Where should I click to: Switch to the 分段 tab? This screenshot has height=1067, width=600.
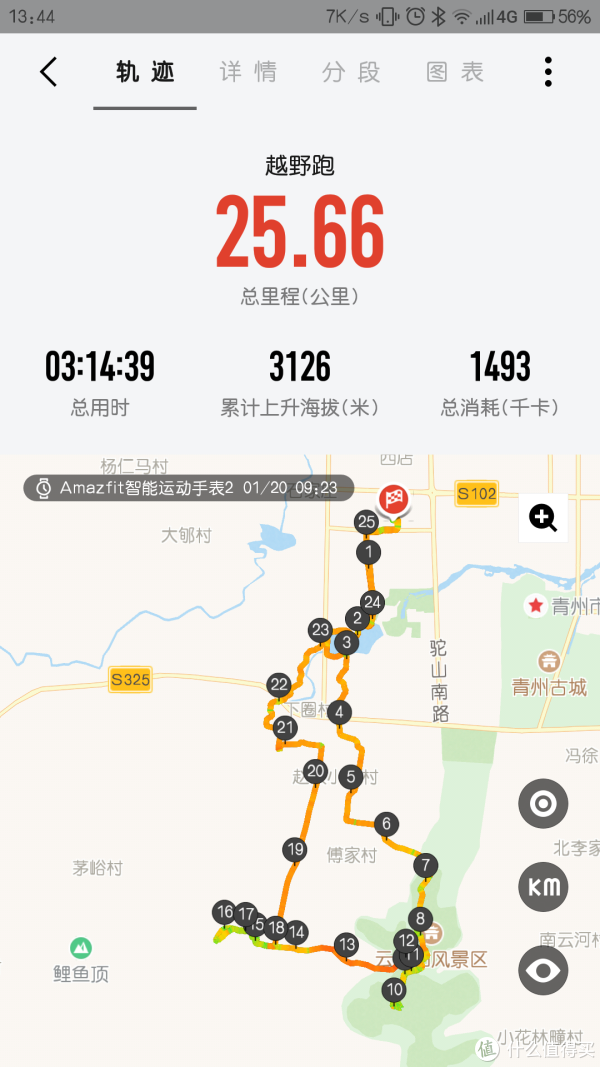[x=351, y=72]
